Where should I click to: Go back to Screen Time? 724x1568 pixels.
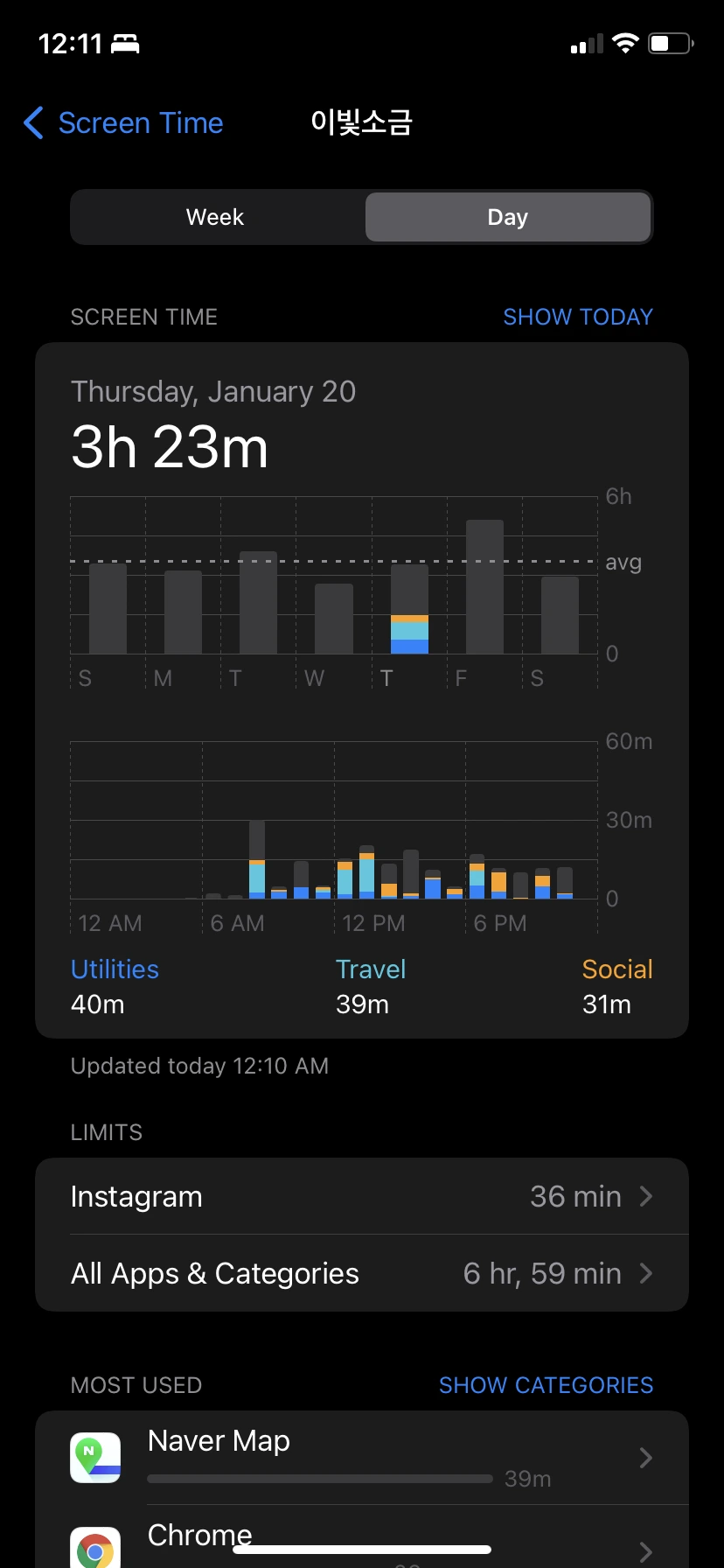click(123, 123)
